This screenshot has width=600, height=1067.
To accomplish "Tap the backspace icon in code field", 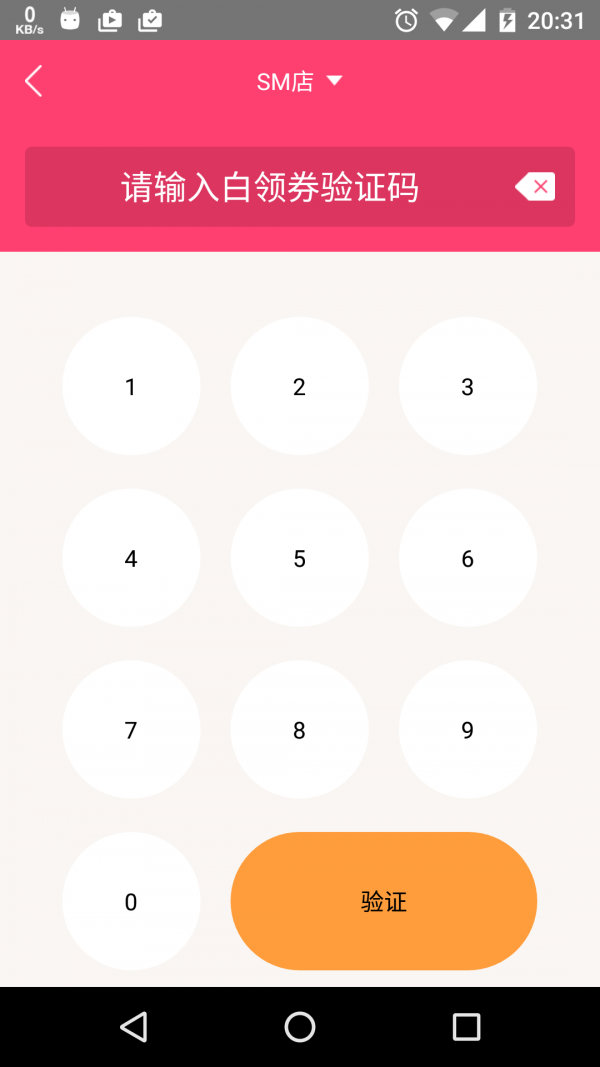I will [x=535, y=187].
